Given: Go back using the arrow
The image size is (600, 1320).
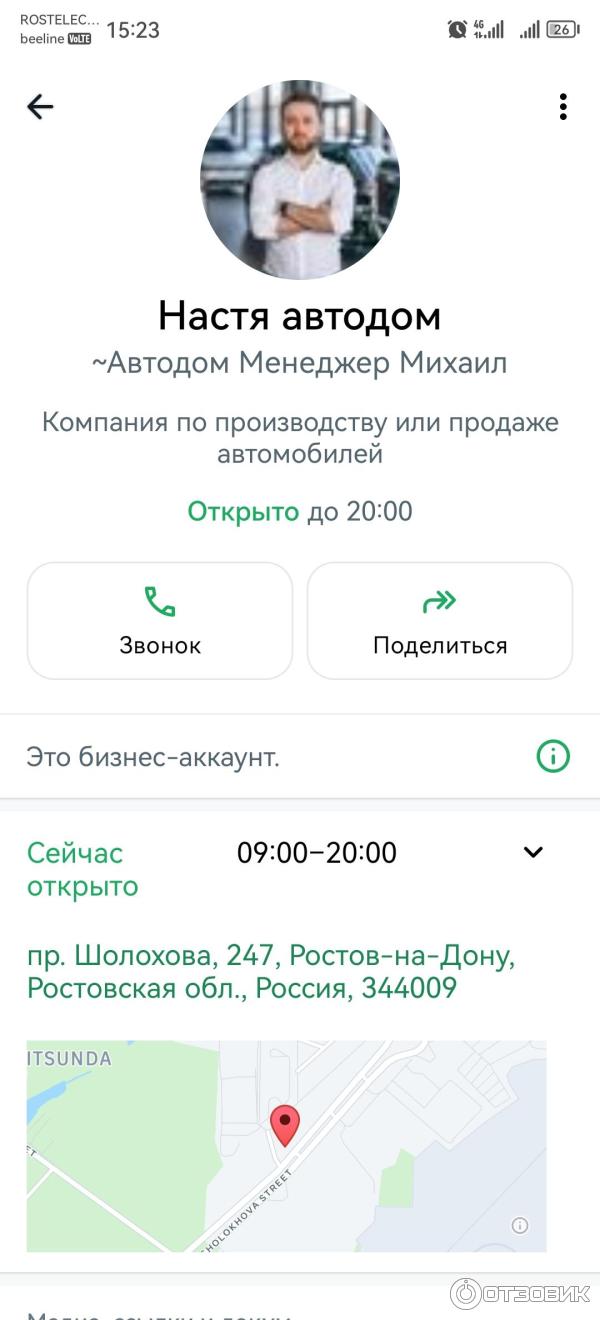Looking at the screenshot, I should click(x=40, y=107).
